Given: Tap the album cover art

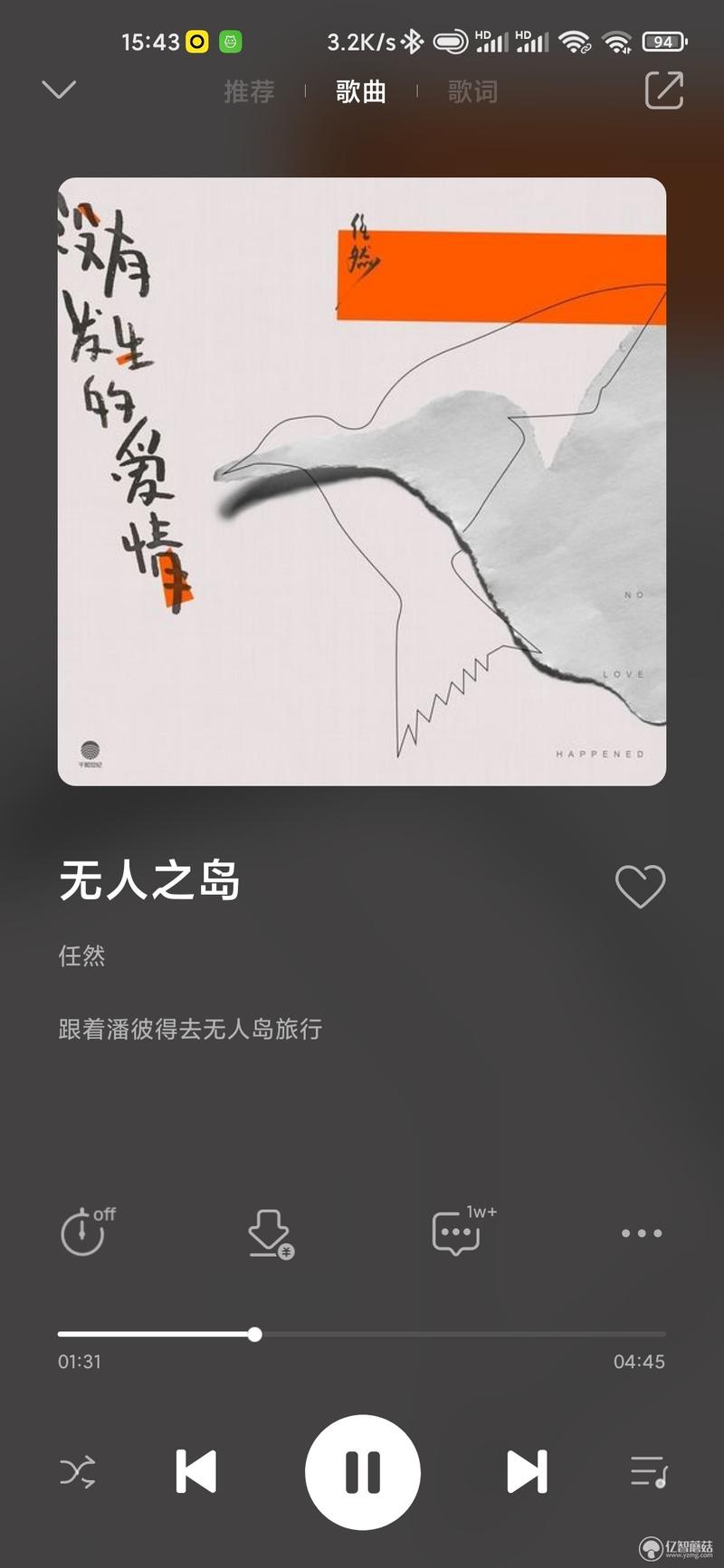Looking at the screenshot, I should point(362,481).
